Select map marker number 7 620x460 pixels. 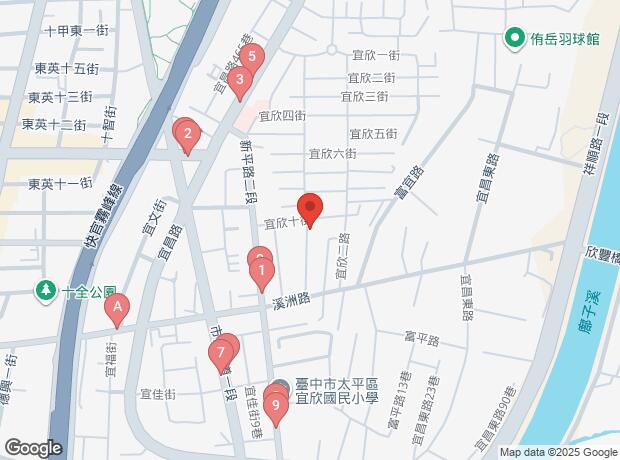pos(220,352)
